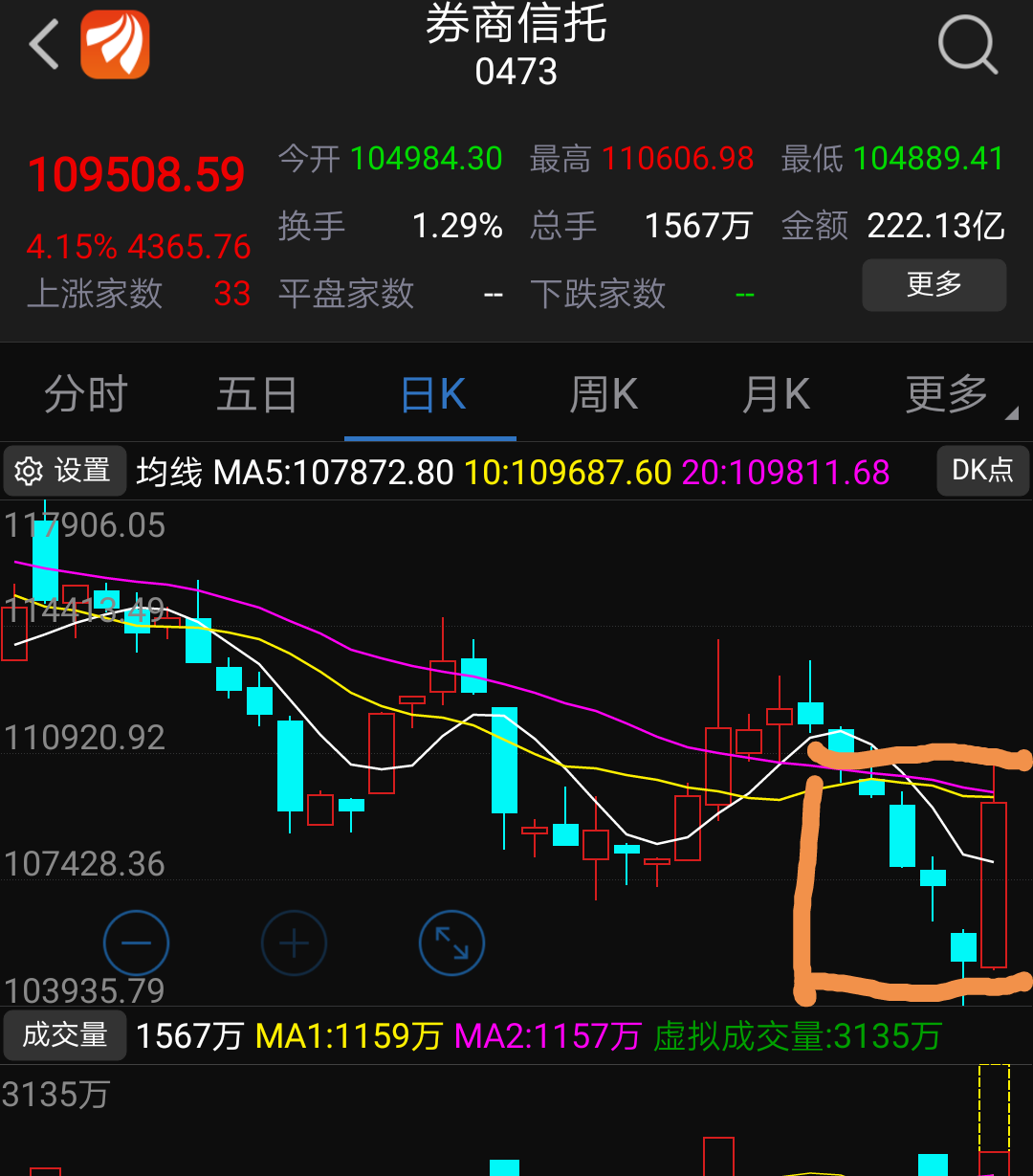Open the 均线 moving average selector
Viewport: 1033px width, 1176px height.
click(170, 471)
